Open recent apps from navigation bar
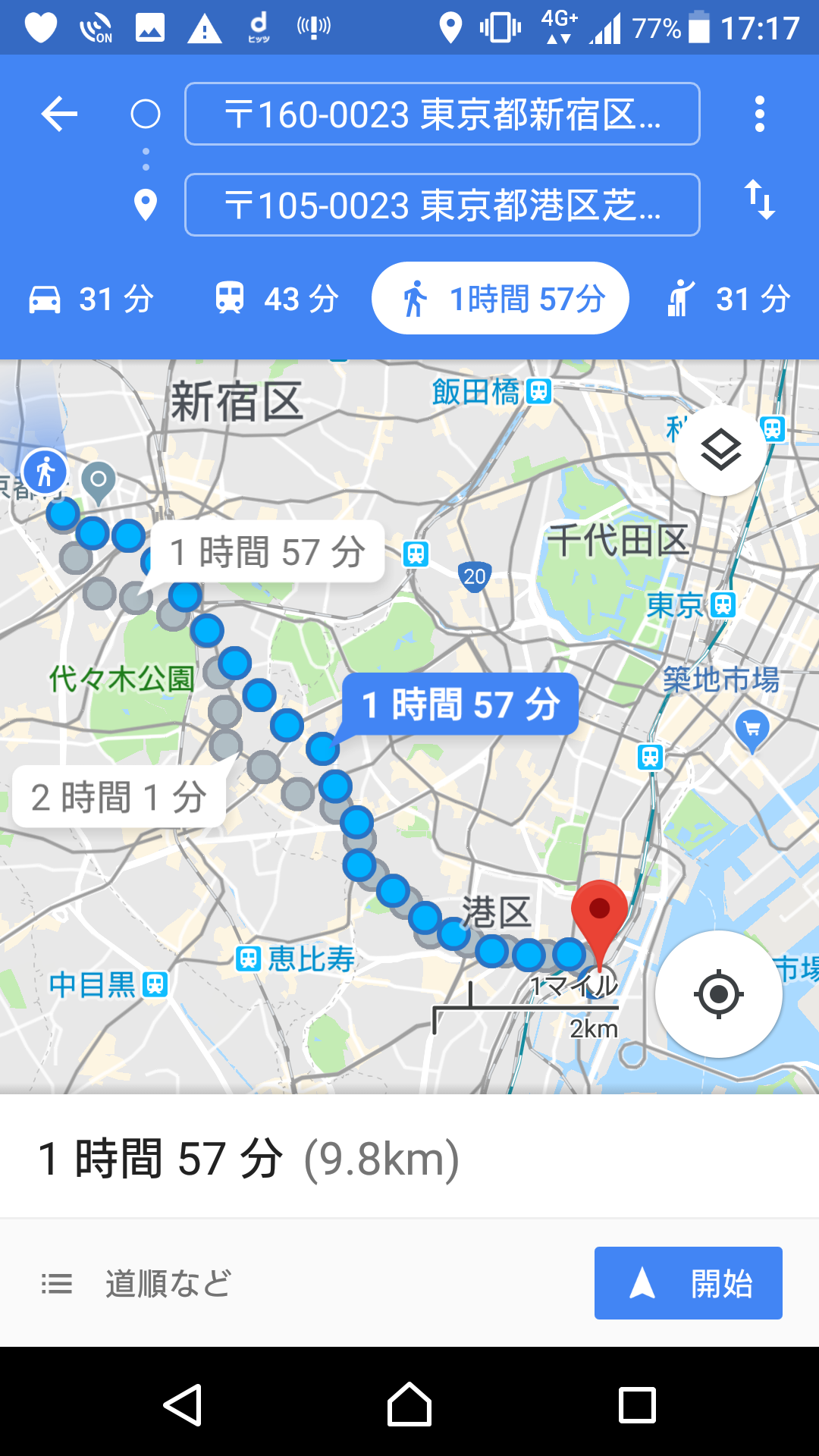 [637, 1404]
